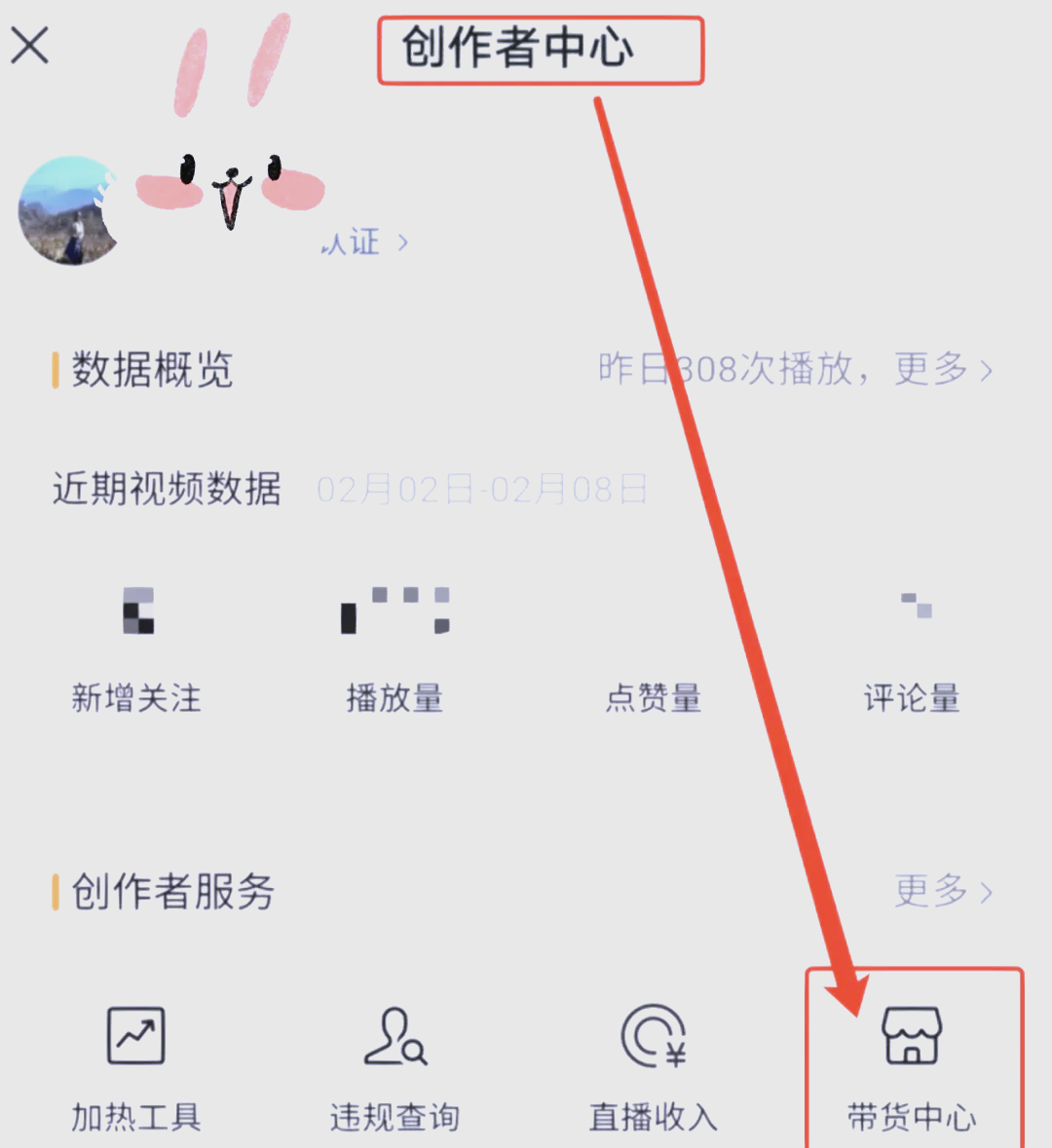Click the 带货中心 label text

(913, 1117)
